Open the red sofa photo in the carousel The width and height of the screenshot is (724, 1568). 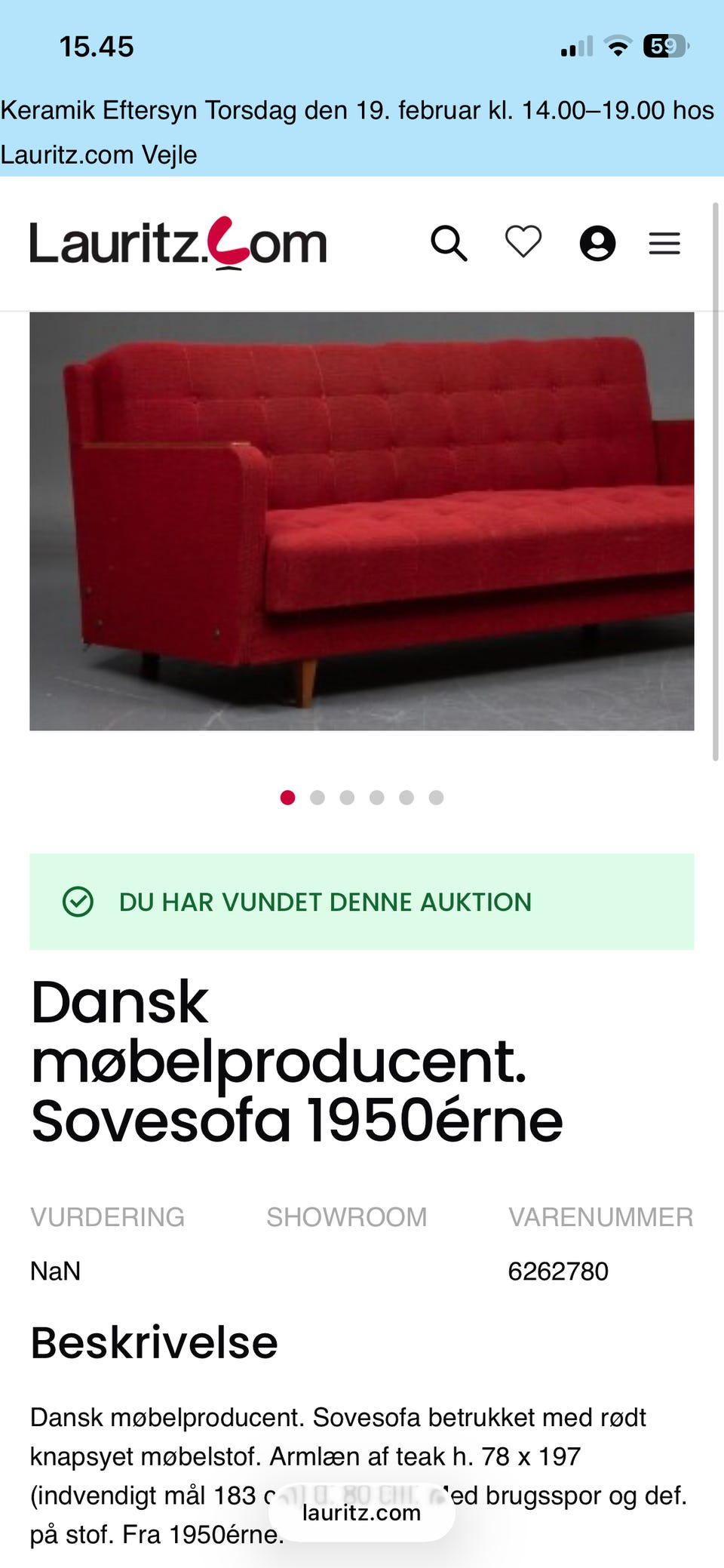tap(360, 521)
